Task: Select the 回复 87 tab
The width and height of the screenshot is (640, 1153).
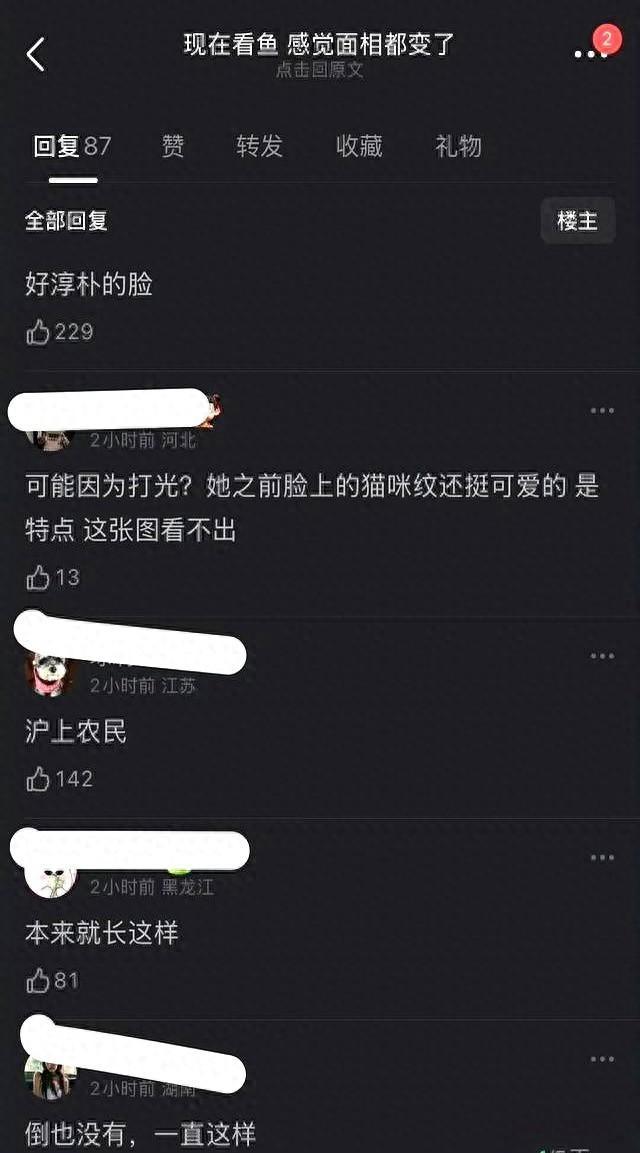Action: (72, 146)
